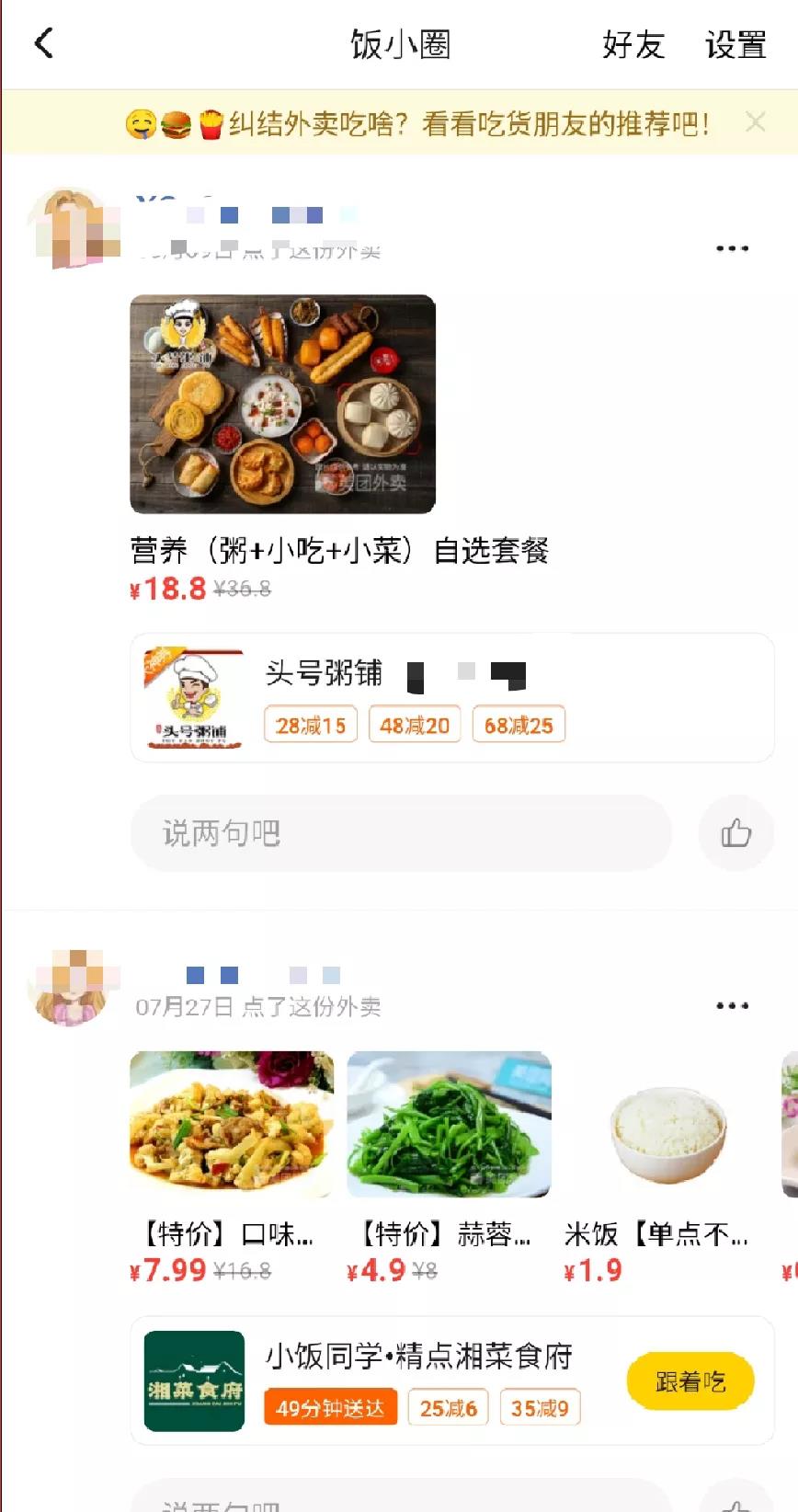Screen dimensions: 798x1512
Task: Open more options on the 07月27日 post
Action: pyautogui.click(x=731, y=1005)
